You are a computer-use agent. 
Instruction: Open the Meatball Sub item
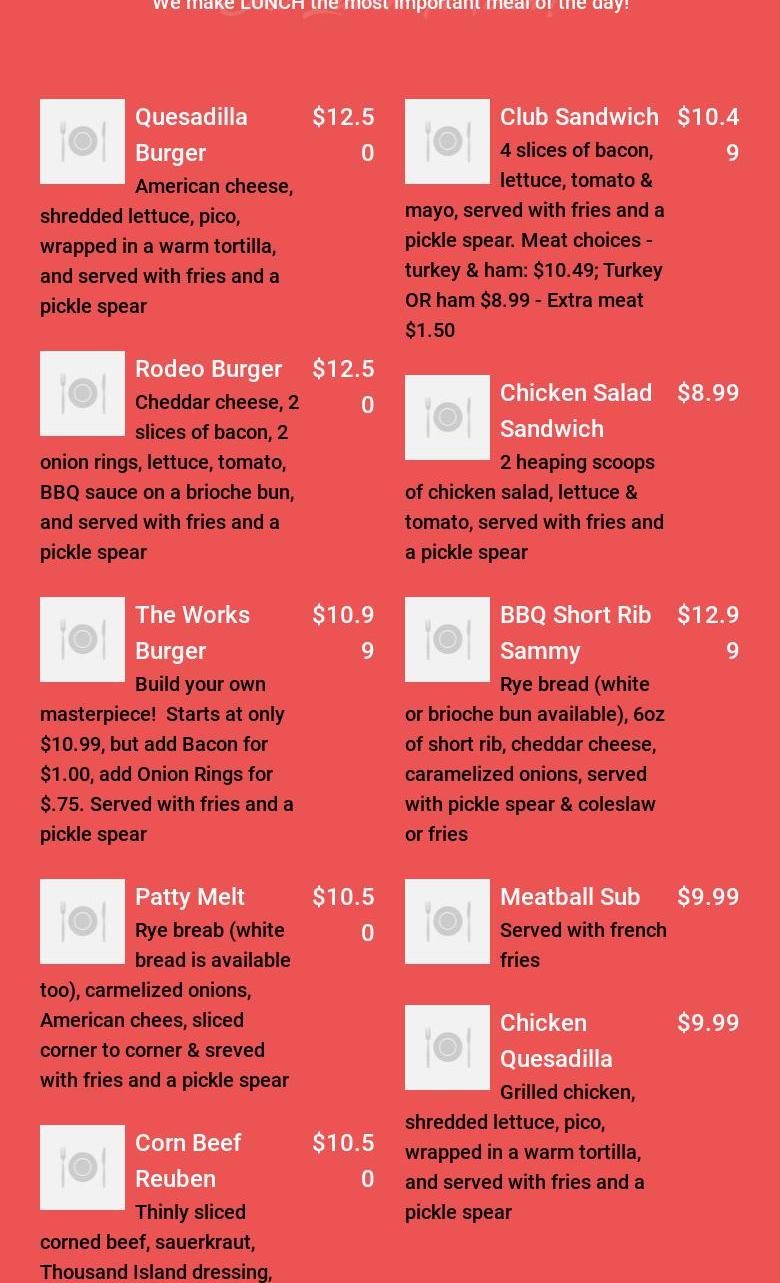pyautogui.click(x=570, y=896)
